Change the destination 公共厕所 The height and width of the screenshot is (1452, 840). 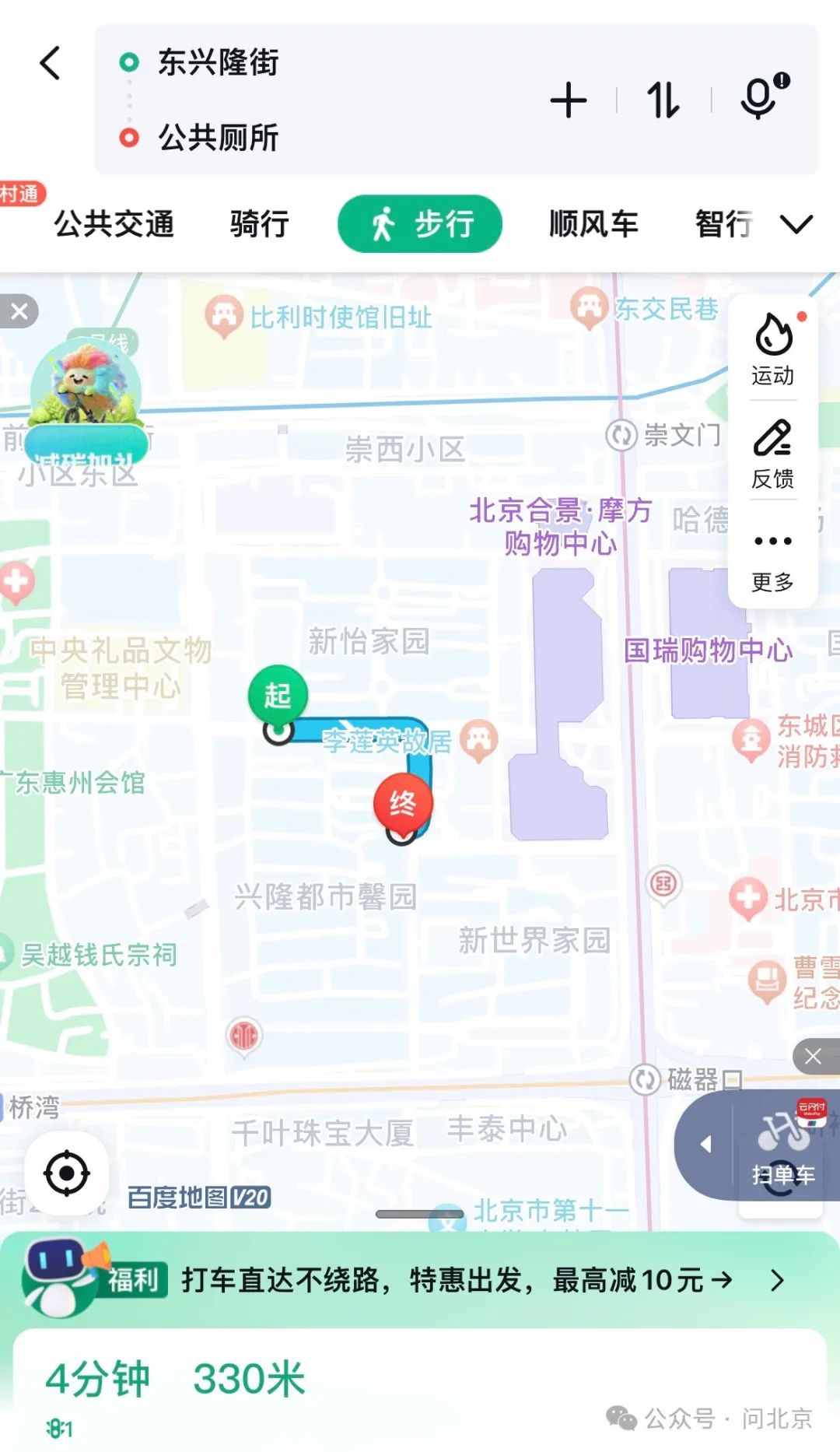click(x=218, y=138)
